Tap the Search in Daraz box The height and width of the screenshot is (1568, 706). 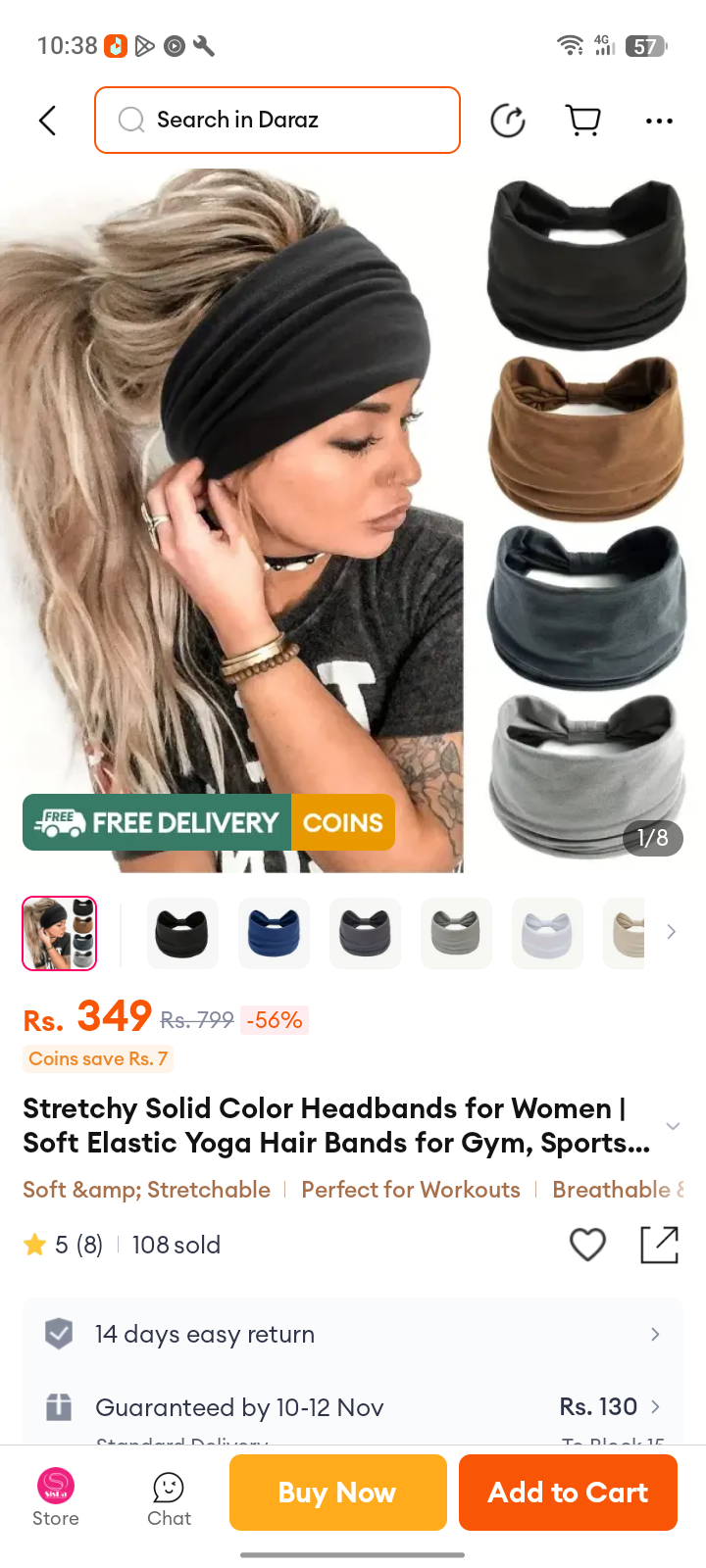coord(277,121)
